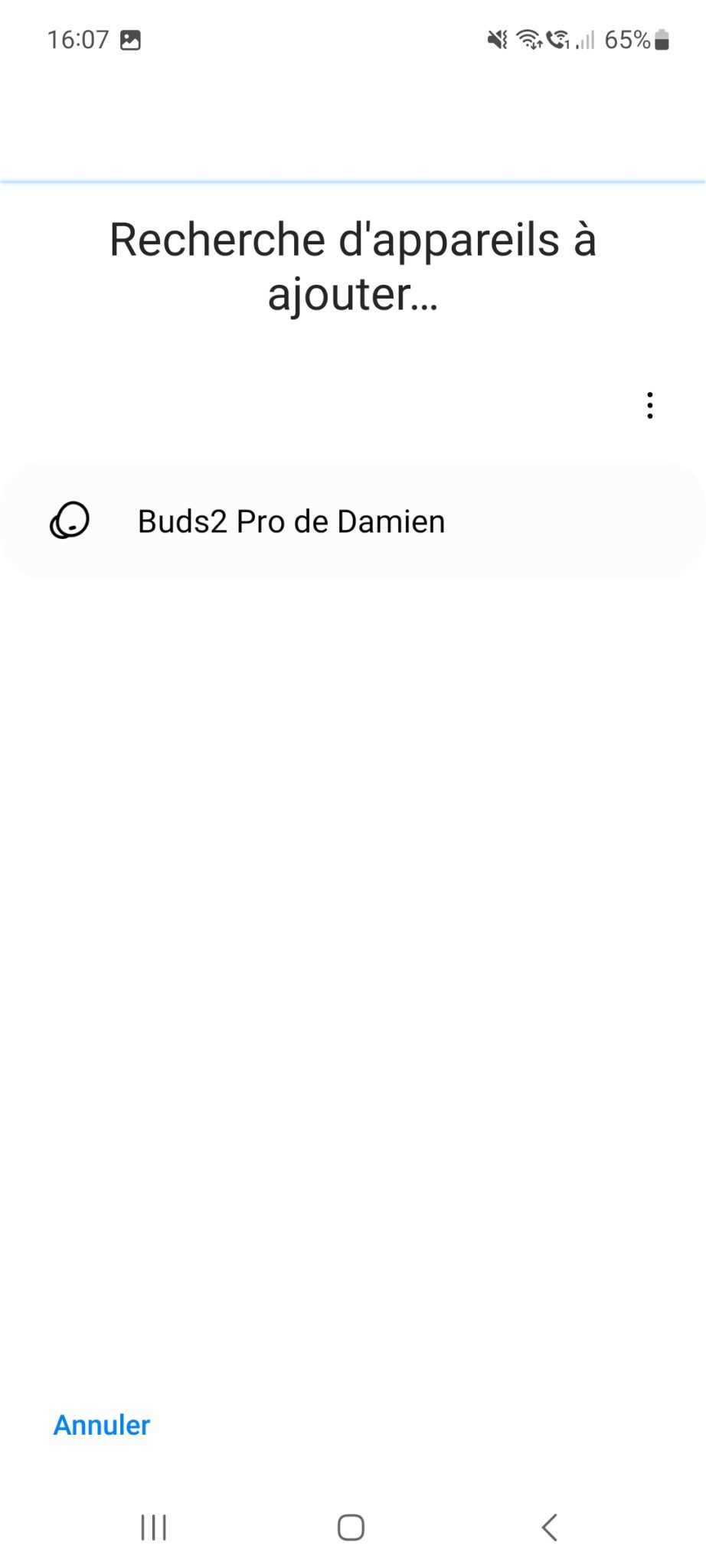Open the three-dot overflow menu
This screenshot has width=706, height=1568.
point(649,405)
